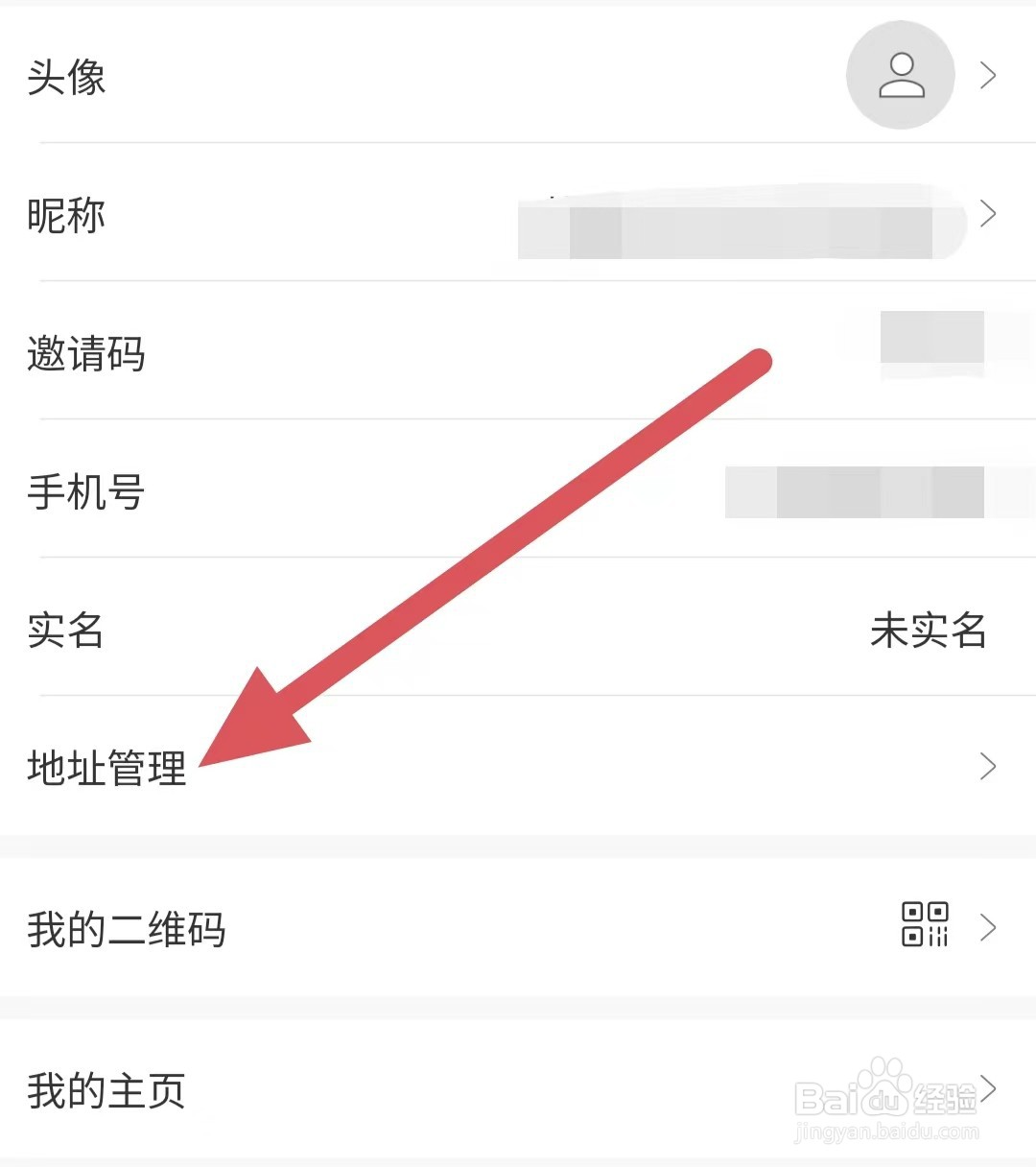Expand the 地址管理 chevron
This screenshot has height=1167, width=1036.
989,766
